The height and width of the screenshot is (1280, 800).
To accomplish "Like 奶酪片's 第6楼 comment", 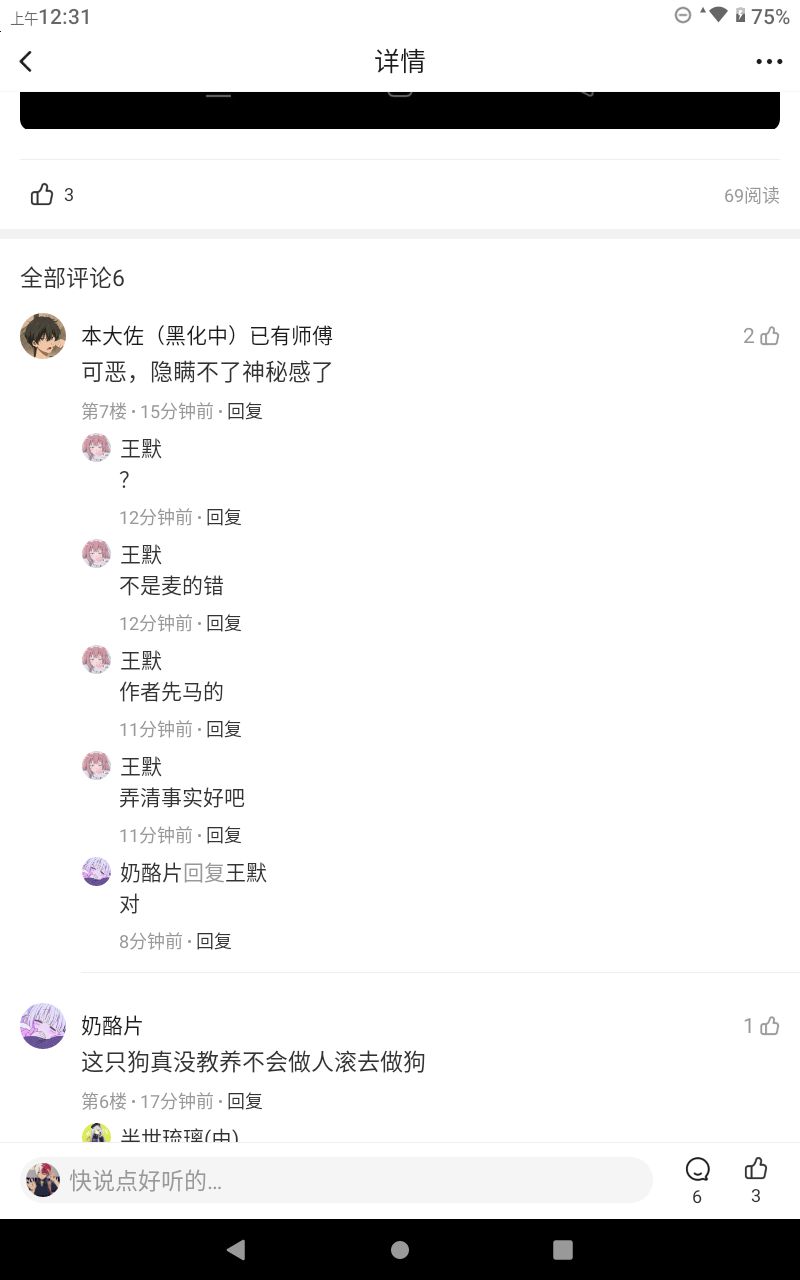I will (x=769, y=1026).
